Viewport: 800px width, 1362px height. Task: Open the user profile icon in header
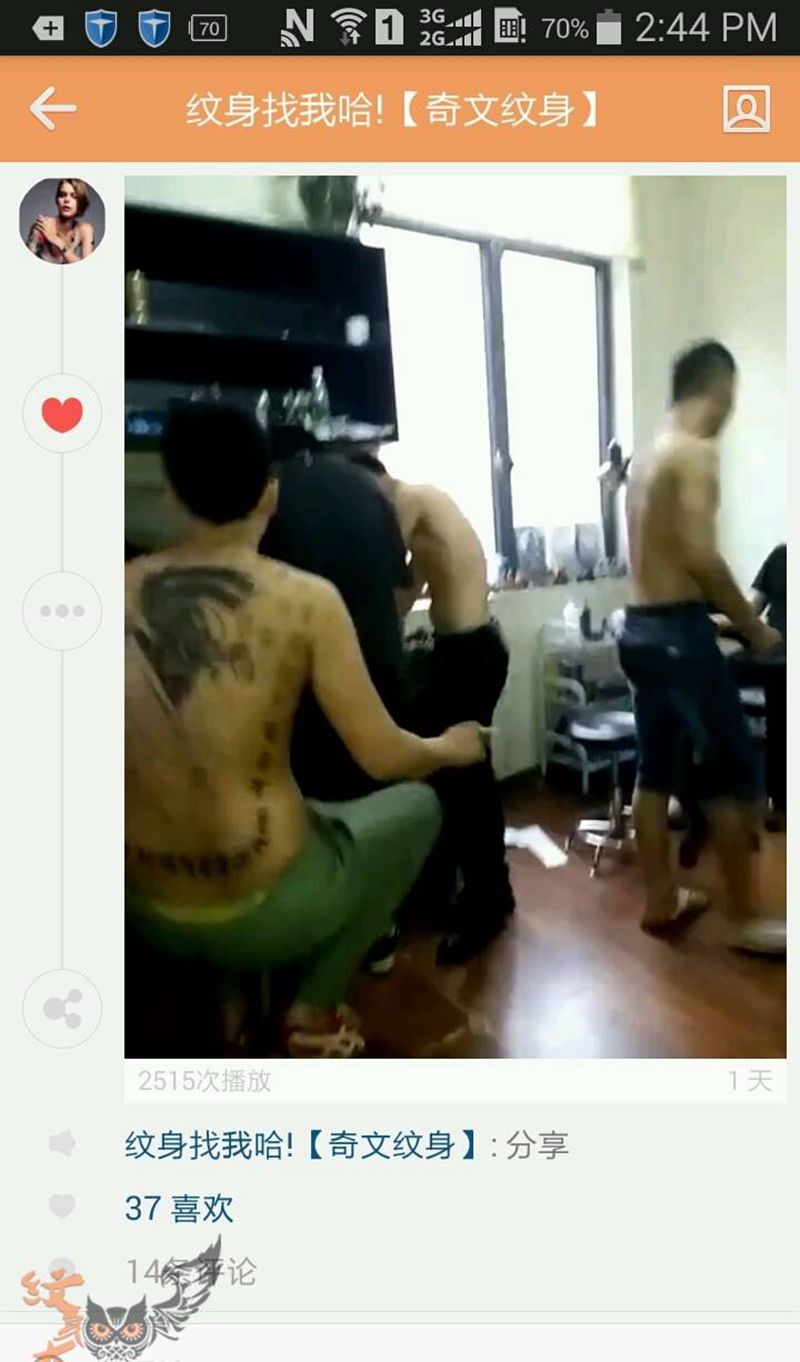(746, 109)
